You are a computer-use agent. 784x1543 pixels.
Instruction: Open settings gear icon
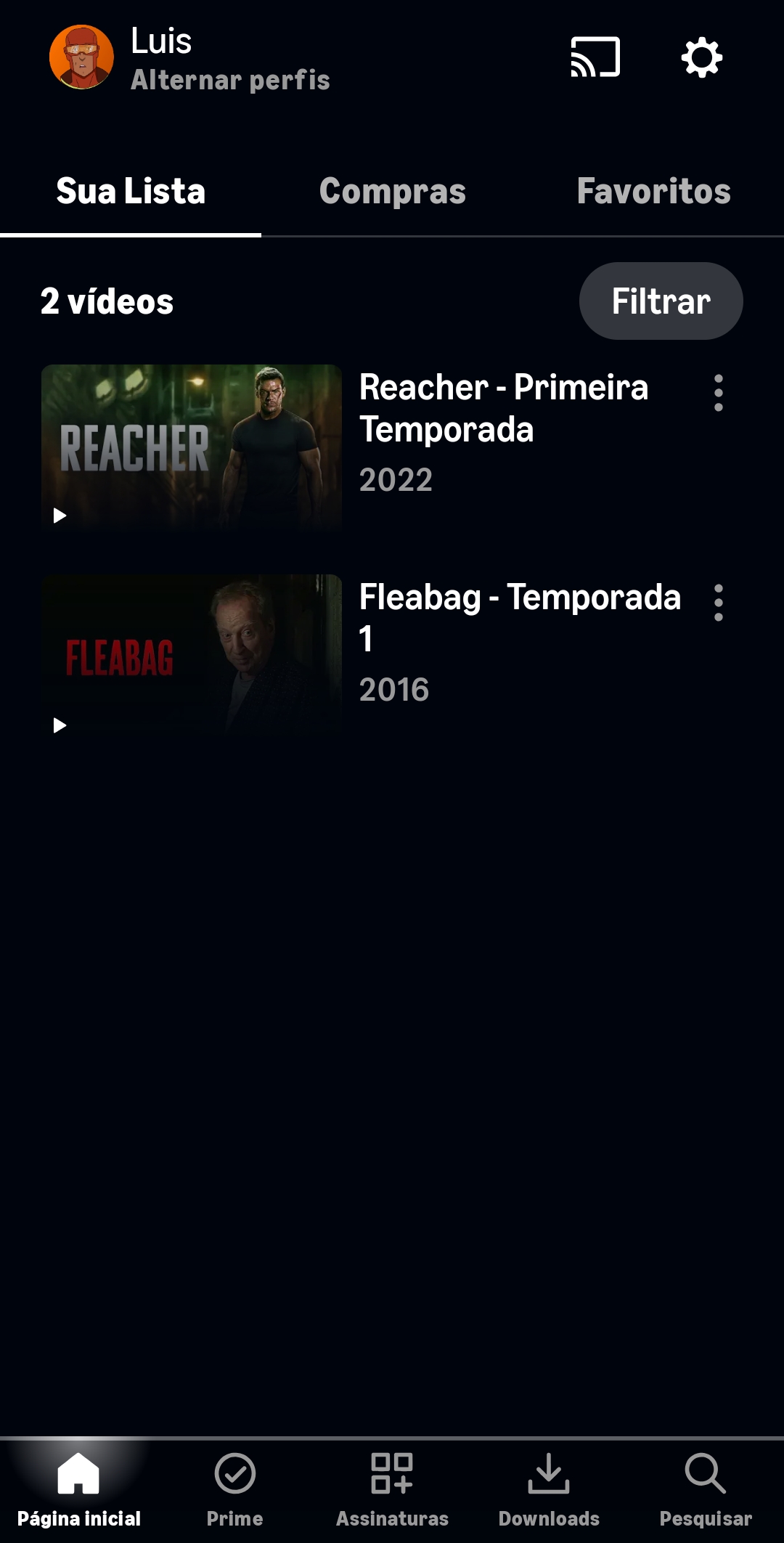[x=701, y=57]
